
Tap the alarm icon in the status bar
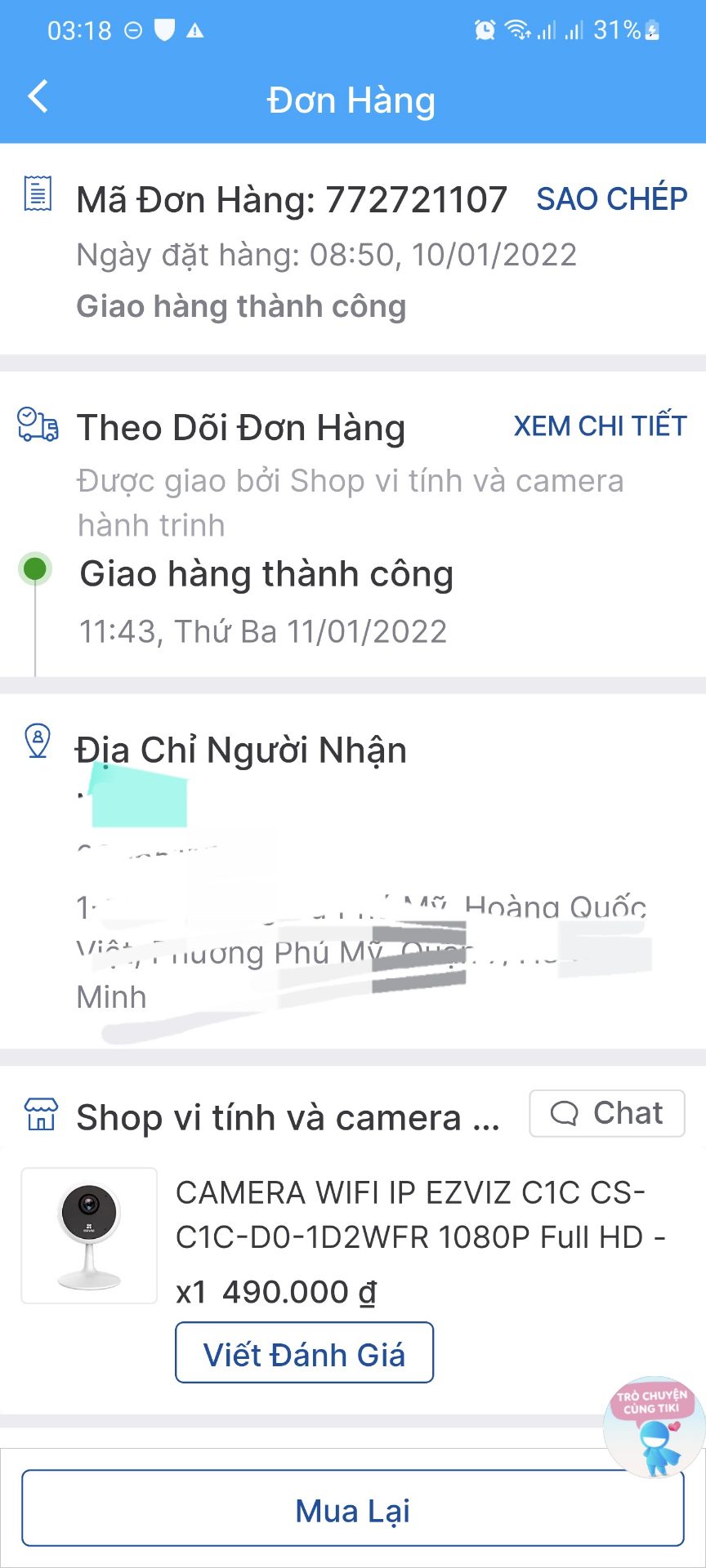coord(484,29)
